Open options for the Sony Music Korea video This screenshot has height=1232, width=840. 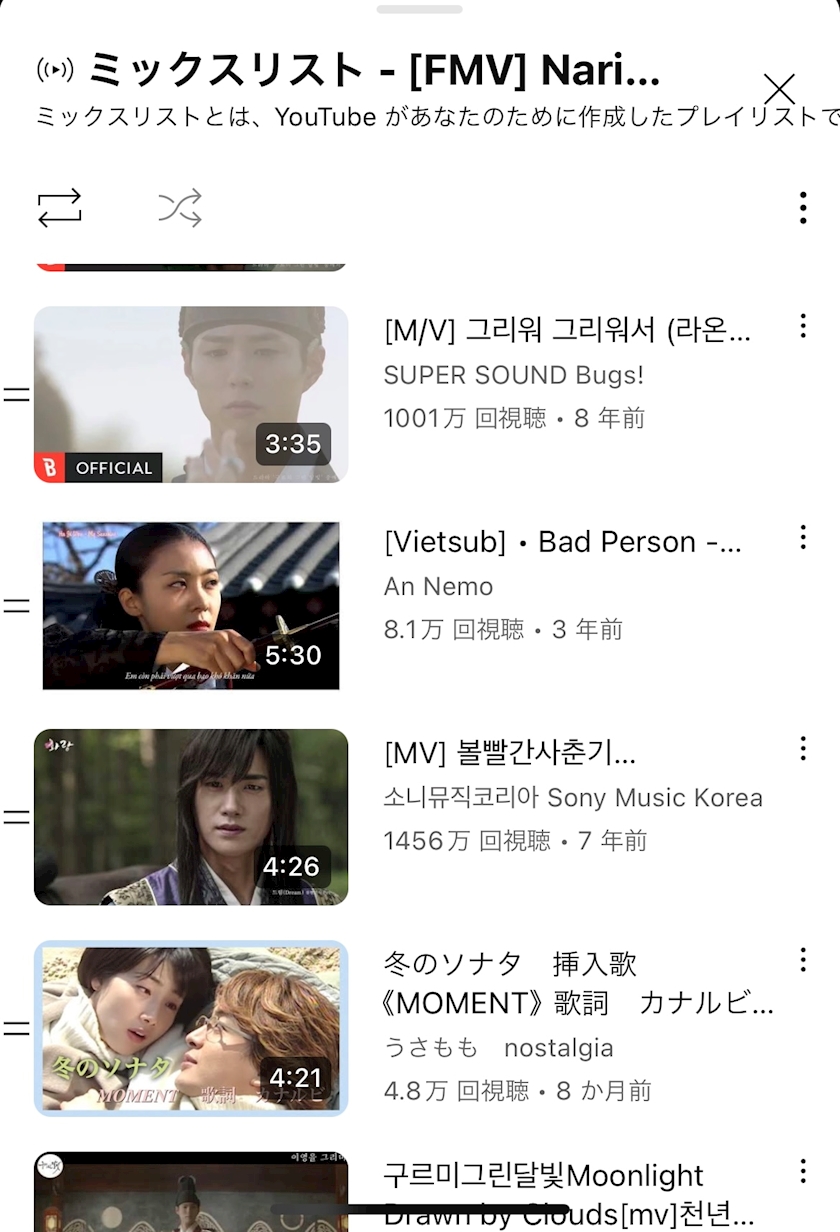click(802, 748)
